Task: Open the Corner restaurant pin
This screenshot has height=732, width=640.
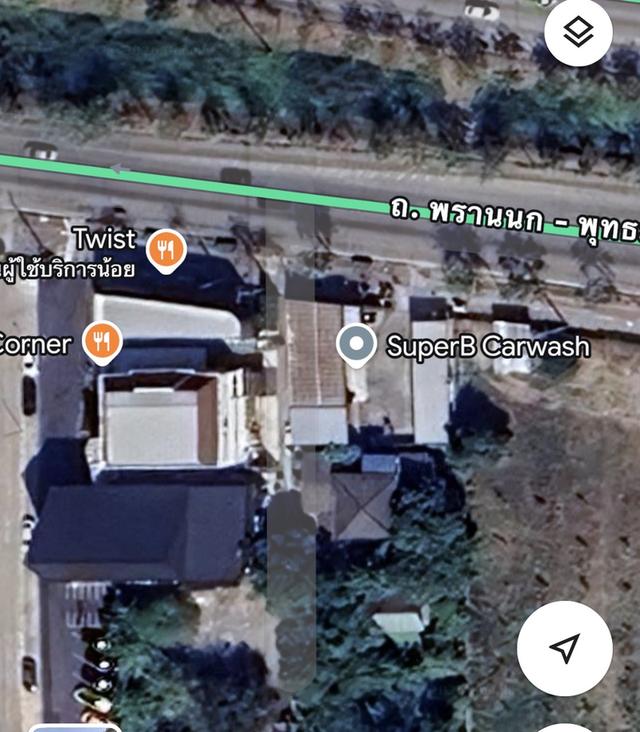Action: [x=101, y=342]
